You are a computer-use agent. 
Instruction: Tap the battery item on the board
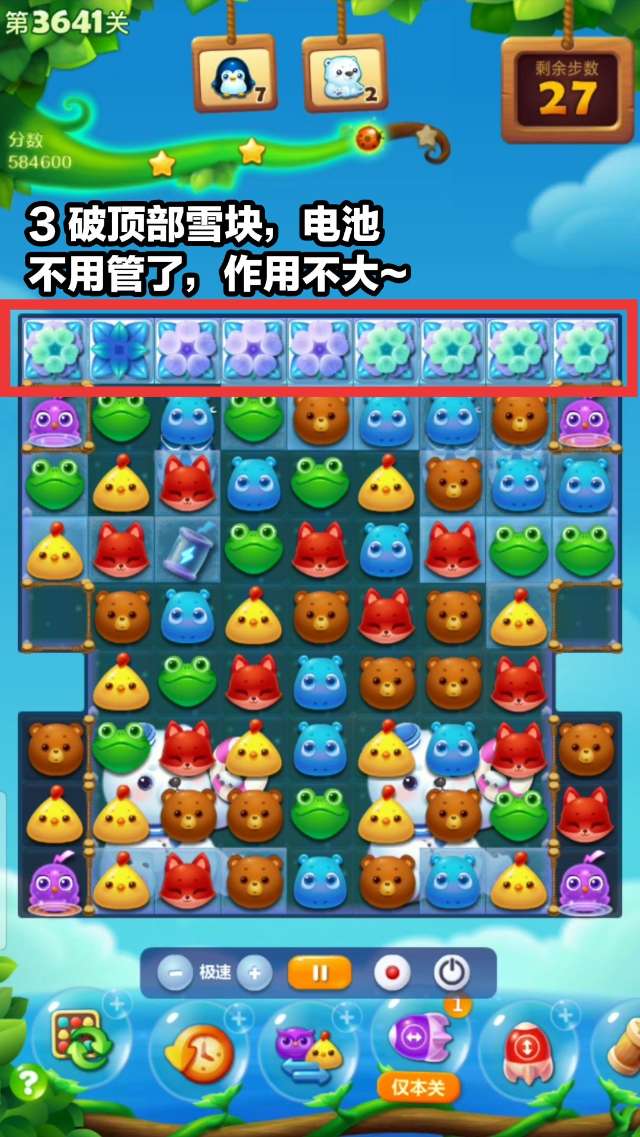186,548
